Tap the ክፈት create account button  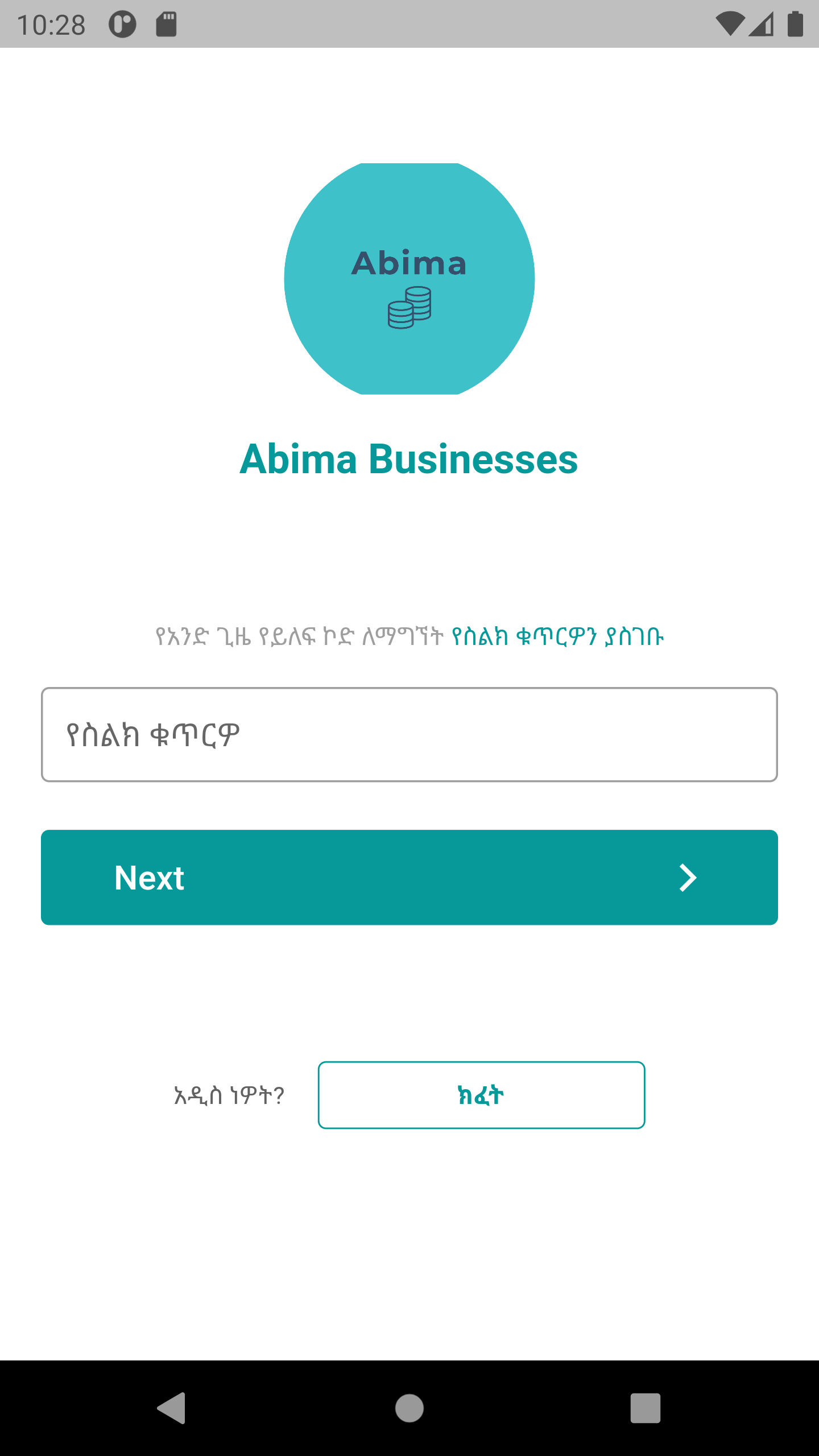click(481, 1095)
